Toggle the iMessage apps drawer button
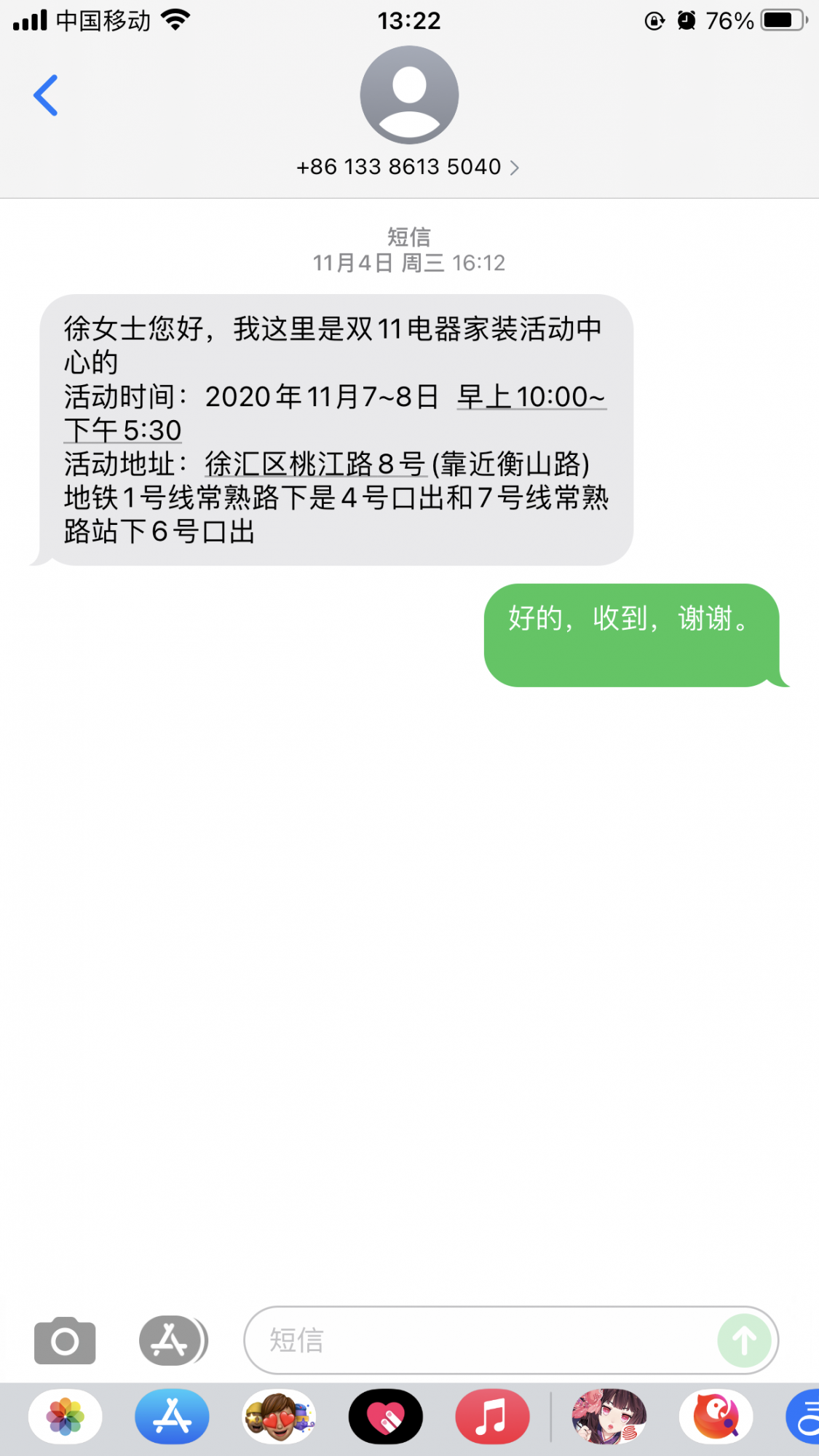 (172, 1340)
